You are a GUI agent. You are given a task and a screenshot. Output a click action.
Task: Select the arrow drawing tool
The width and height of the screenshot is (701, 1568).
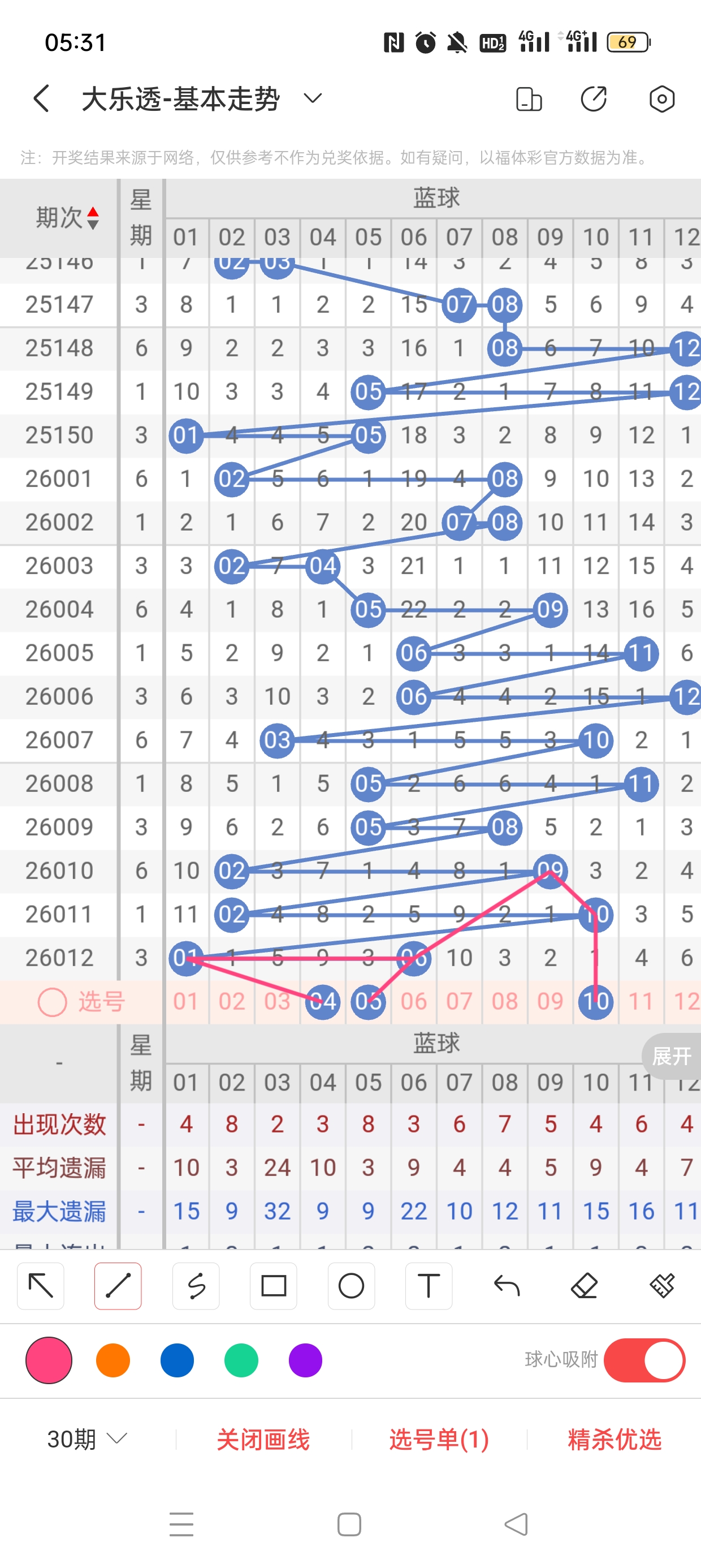[41, 1286]
